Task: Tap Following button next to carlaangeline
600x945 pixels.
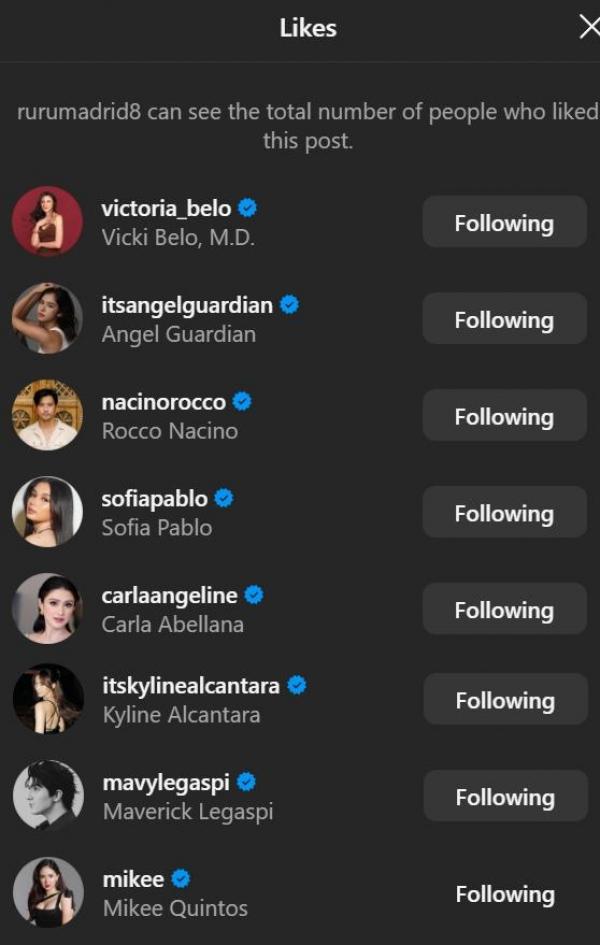Action: 504,609
